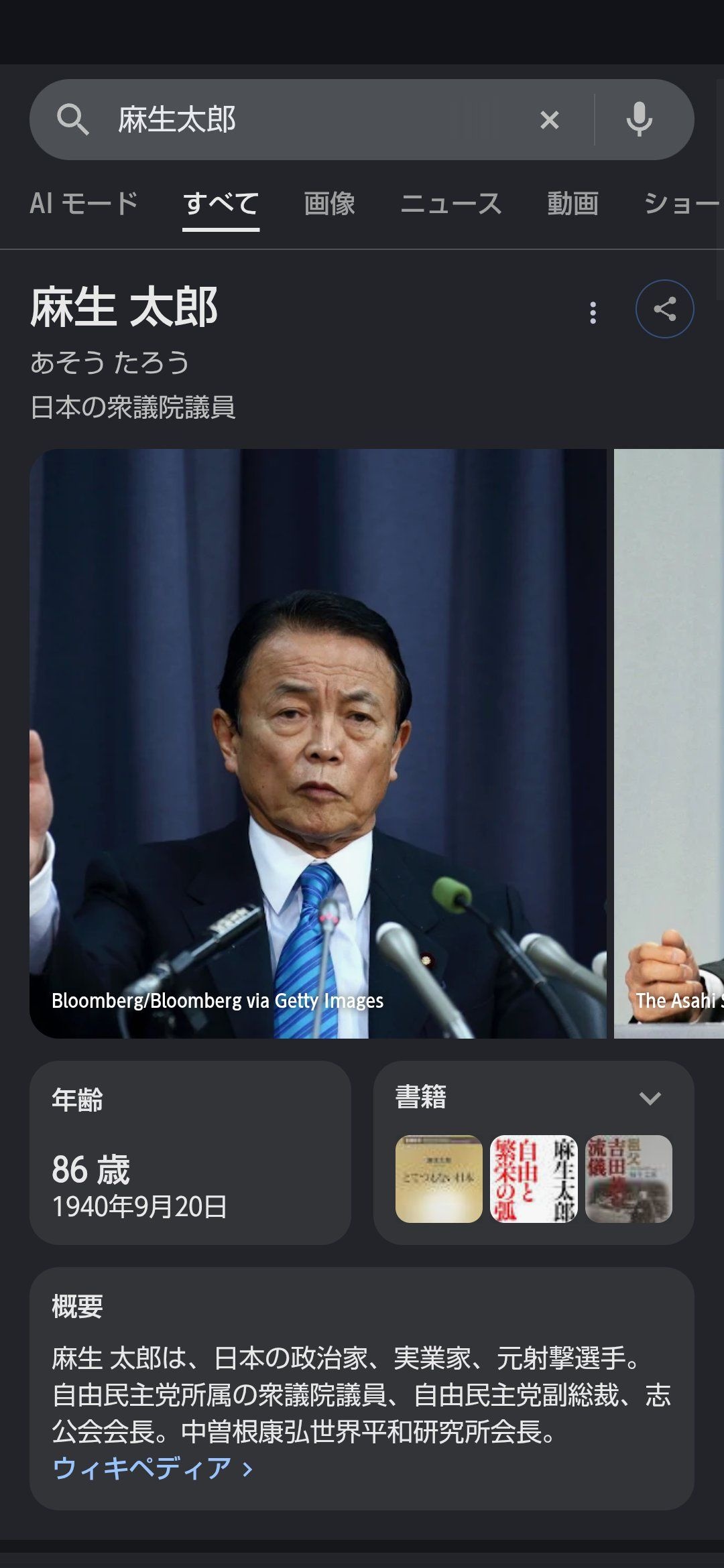The image size is (724, 1568).
Task: Start voice search with the microphone
Action: [640, 120]
